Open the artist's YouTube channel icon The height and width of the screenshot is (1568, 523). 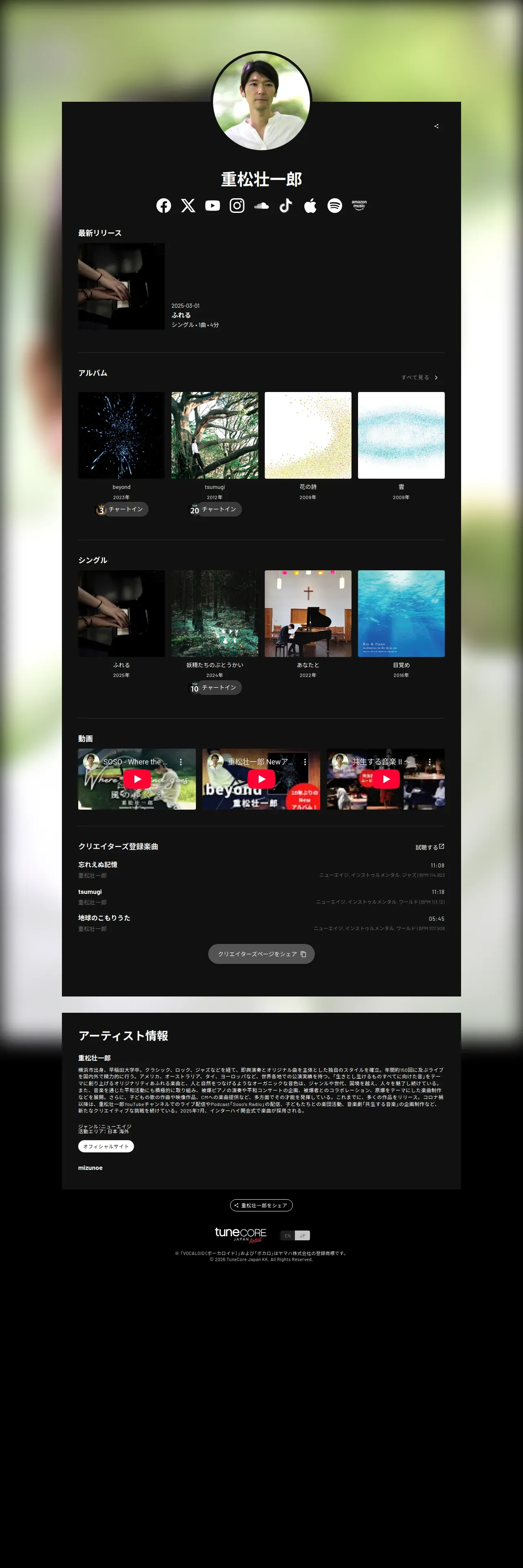click(x=213, y=206)
